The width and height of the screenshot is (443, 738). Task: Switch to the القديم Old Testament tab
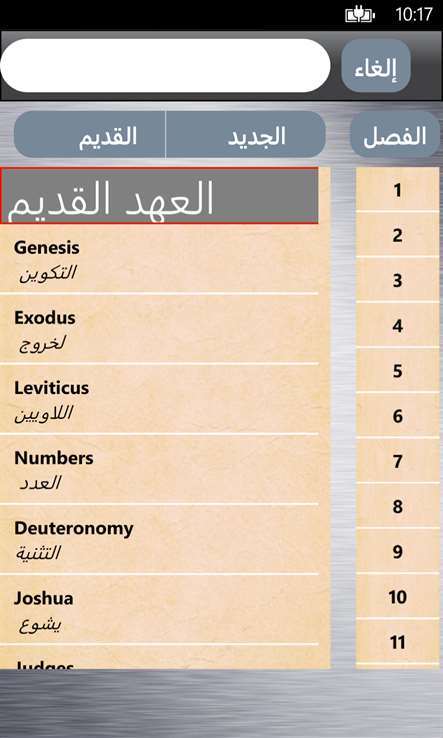coord(90,135)
